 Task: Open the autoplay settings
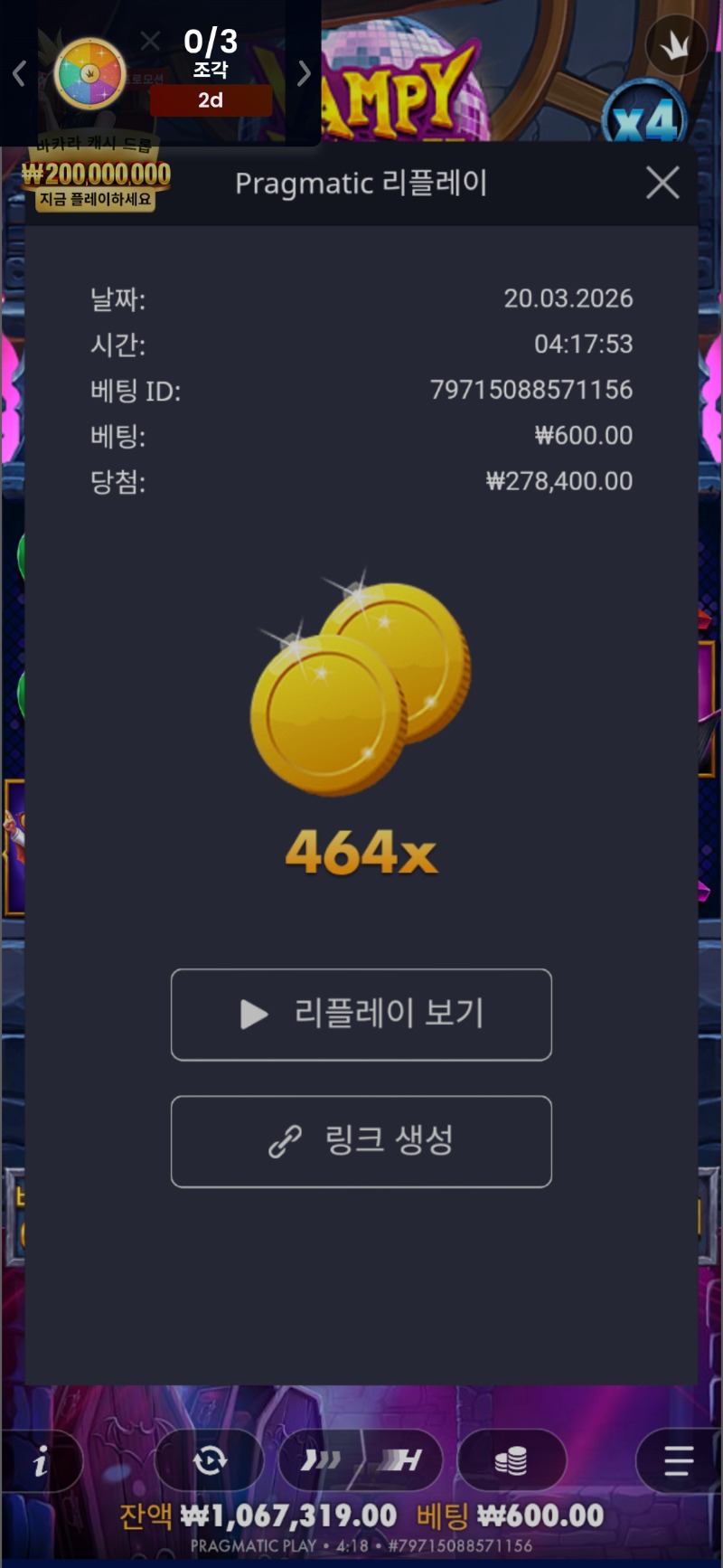tap(210, 1460)
